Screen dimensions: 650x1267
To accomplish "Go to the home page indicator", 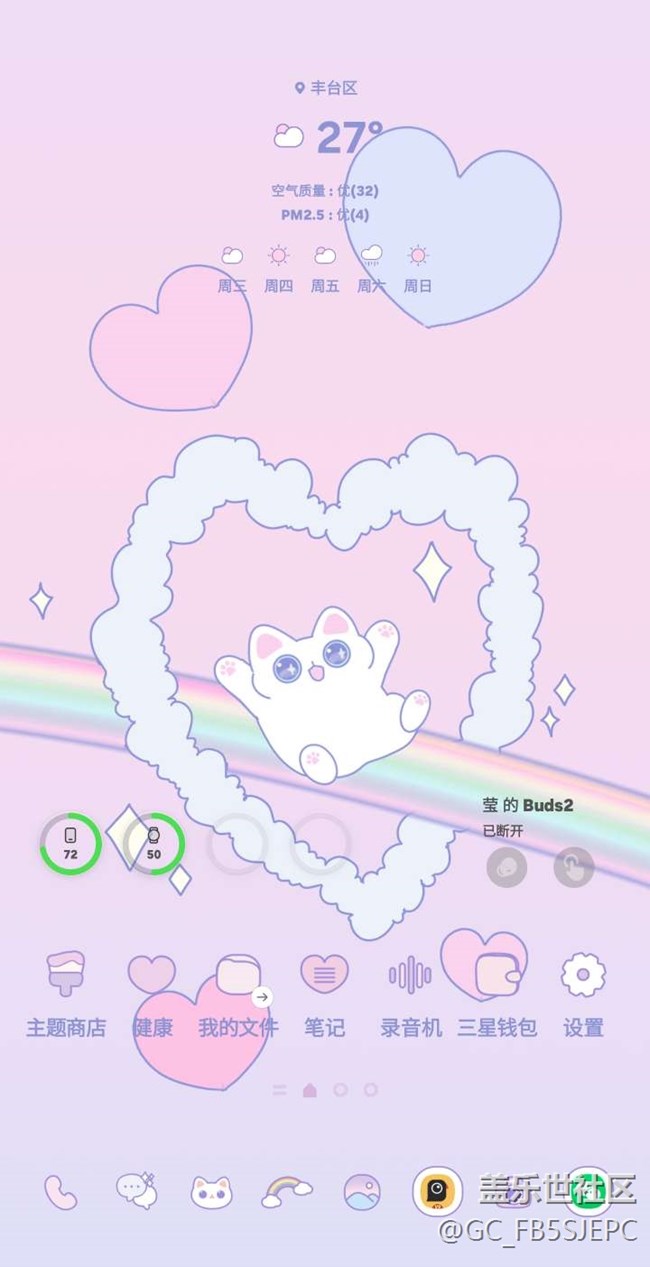I will [x=309, y=1090].
